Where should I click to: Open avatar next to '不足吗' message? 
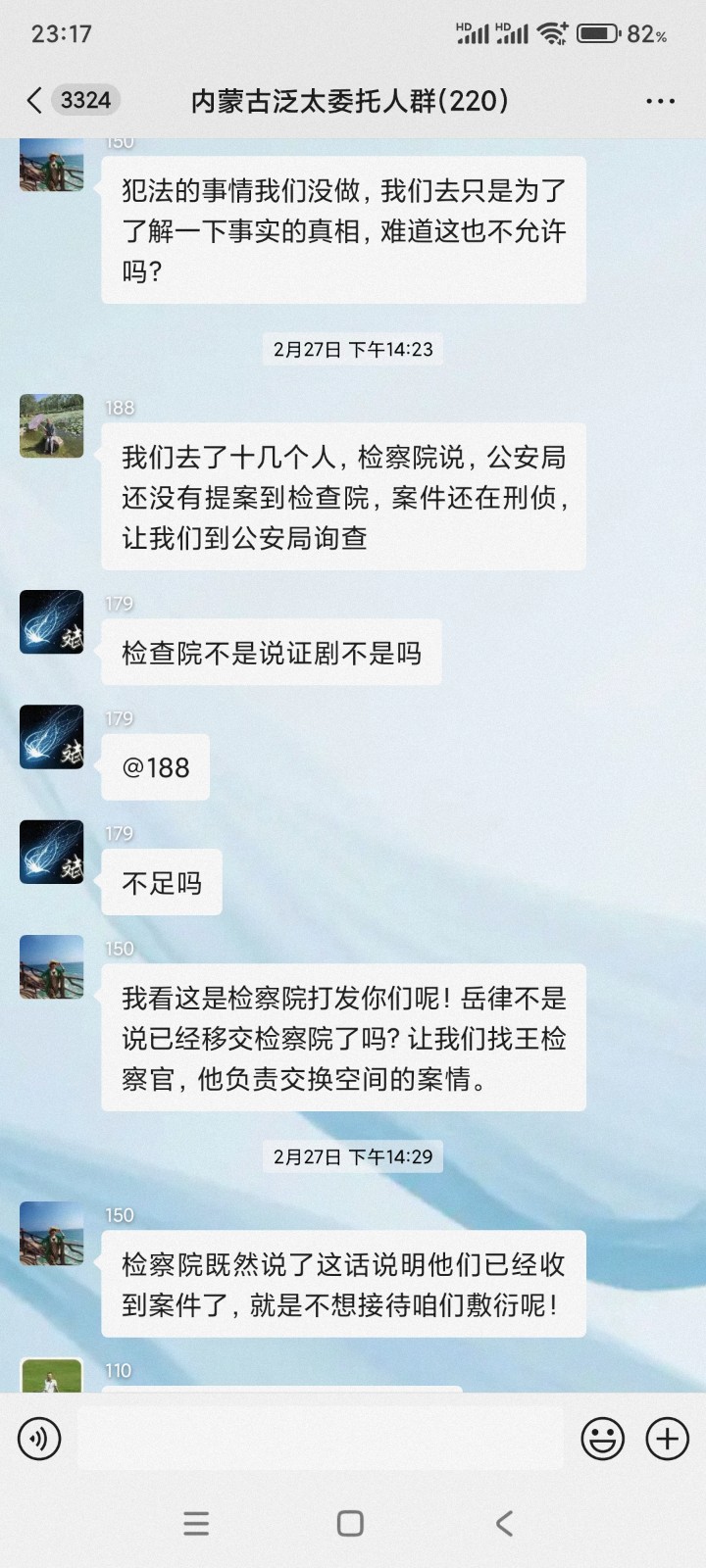[x=52, y=852]
